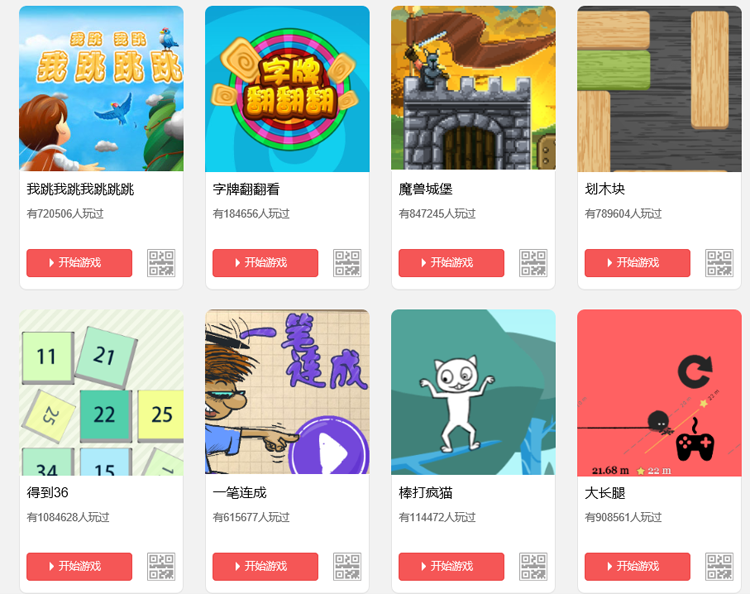750x594 pixels.
Task: Show the QR code for 魔兽城堡
Action: (533, 263)
